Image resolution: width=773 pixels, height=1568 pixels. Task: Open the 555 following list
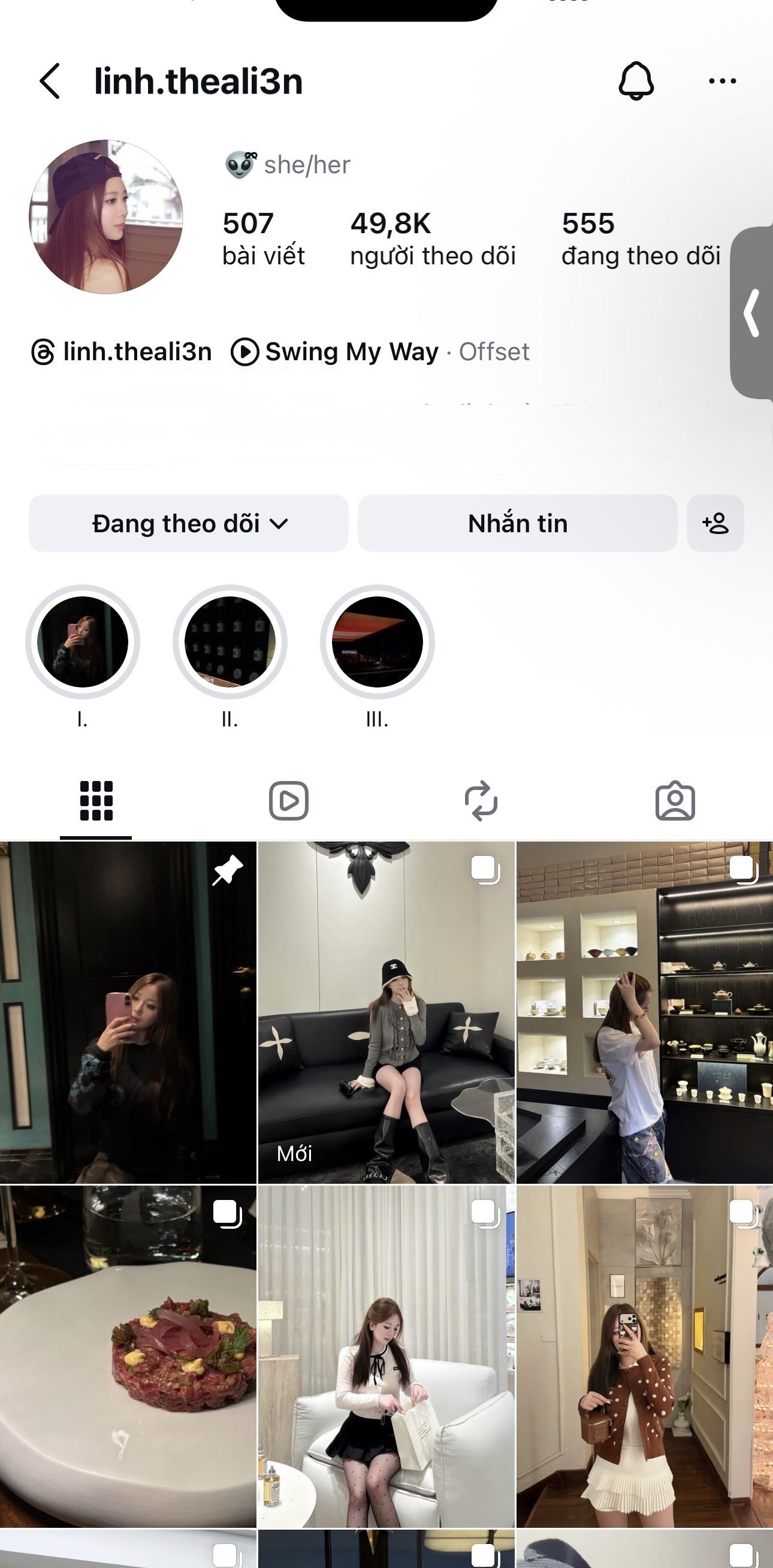point(641,239)
